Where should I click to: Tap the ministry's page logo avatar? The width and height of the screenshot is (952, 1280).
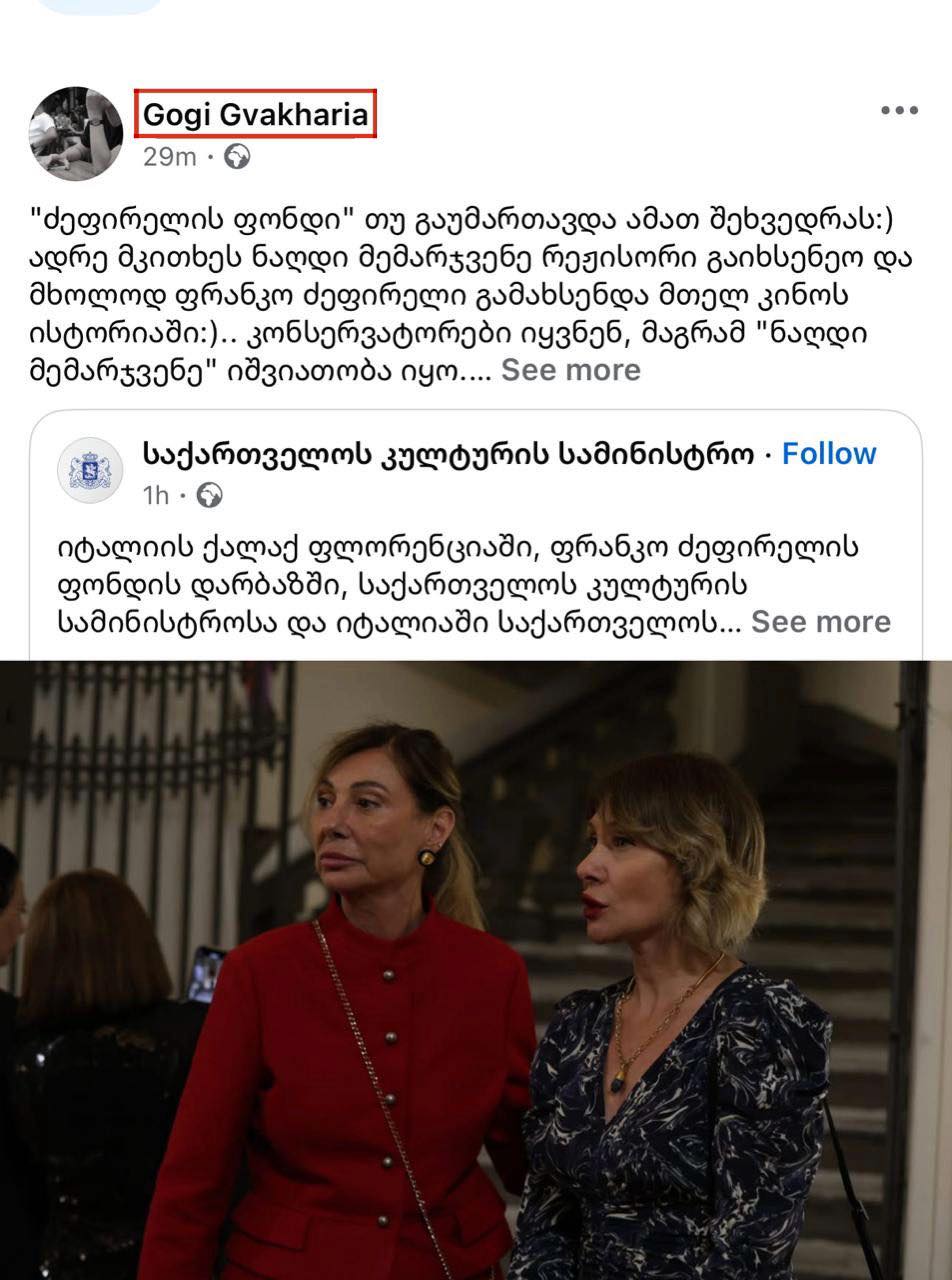tap(96, 471)
